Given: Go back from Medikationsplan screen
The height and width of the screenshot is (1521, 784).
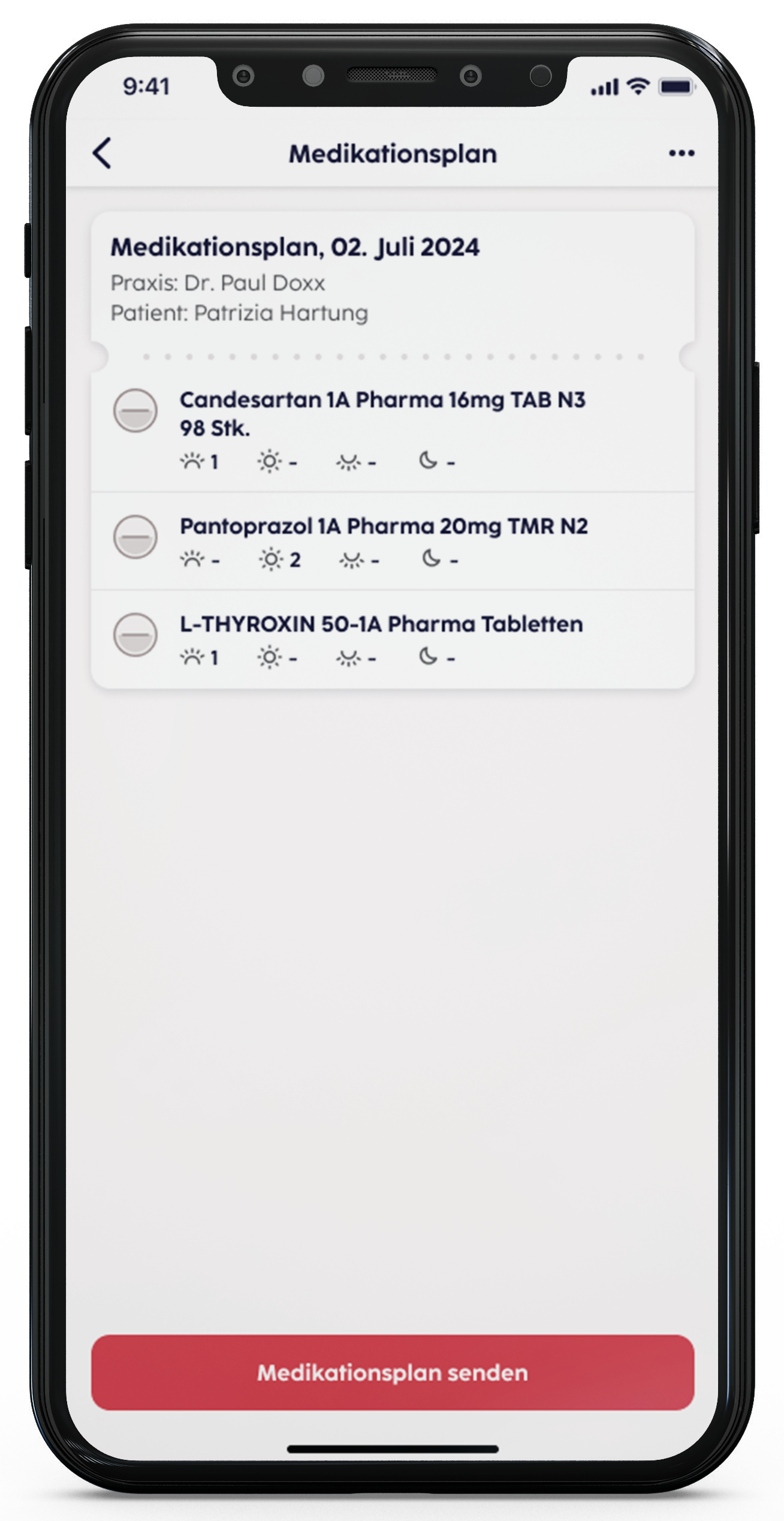Looking at the screenshot, I should [102, 154].
